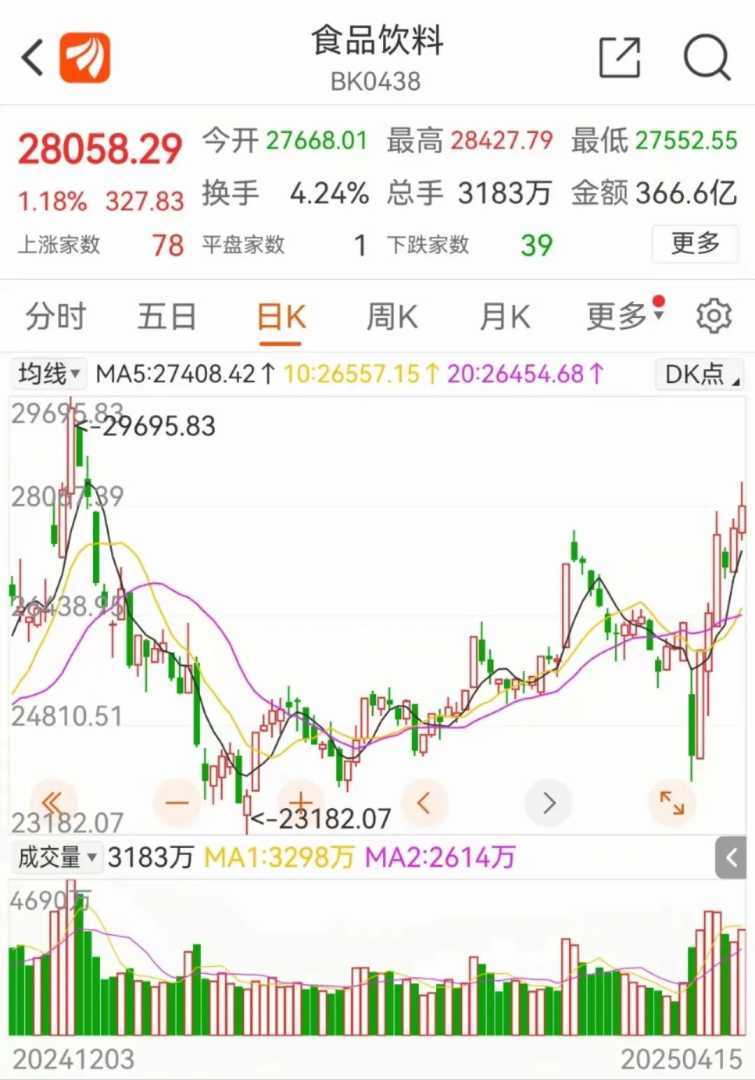Move chart right one step

[x=548, y=802]
